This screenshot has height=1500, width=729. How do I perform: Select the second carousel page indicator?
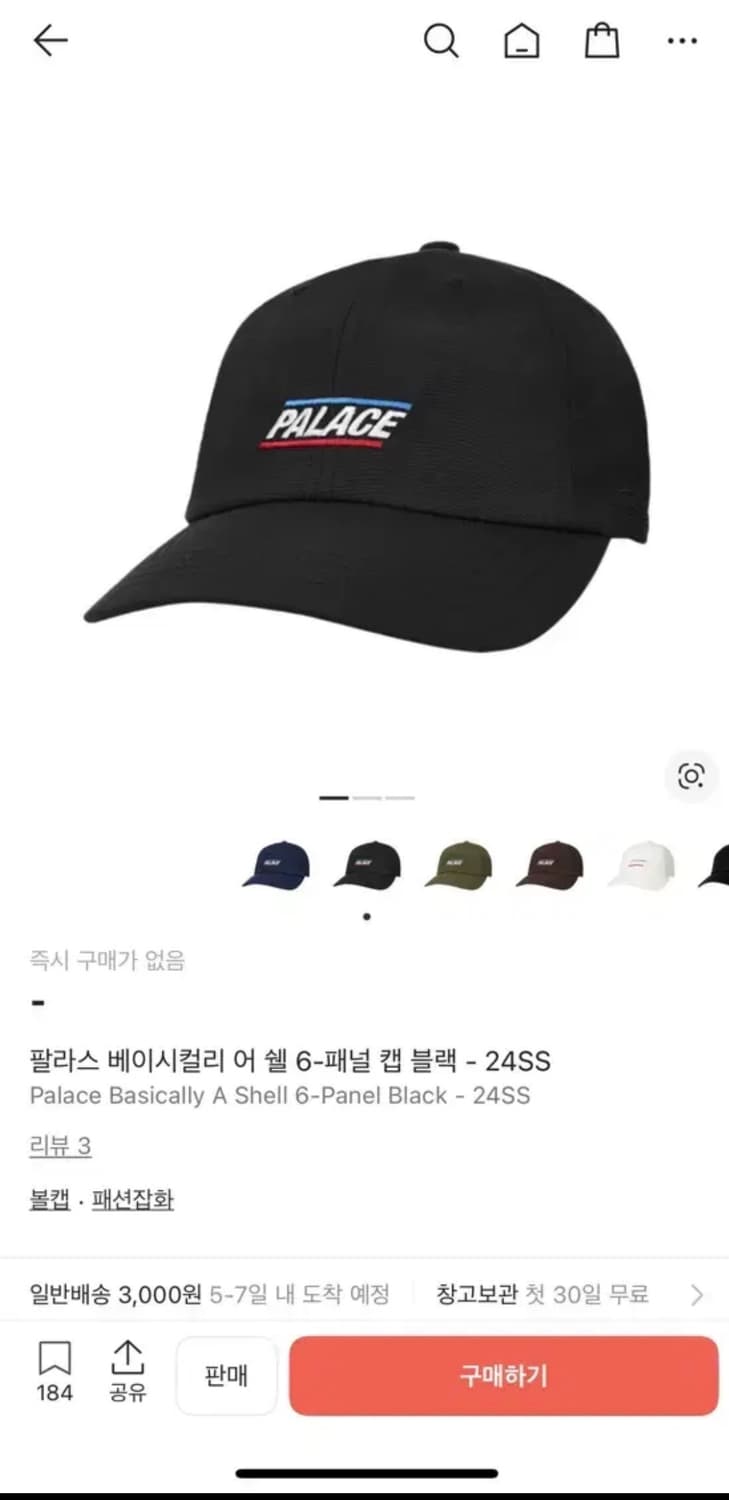[365, 797]
